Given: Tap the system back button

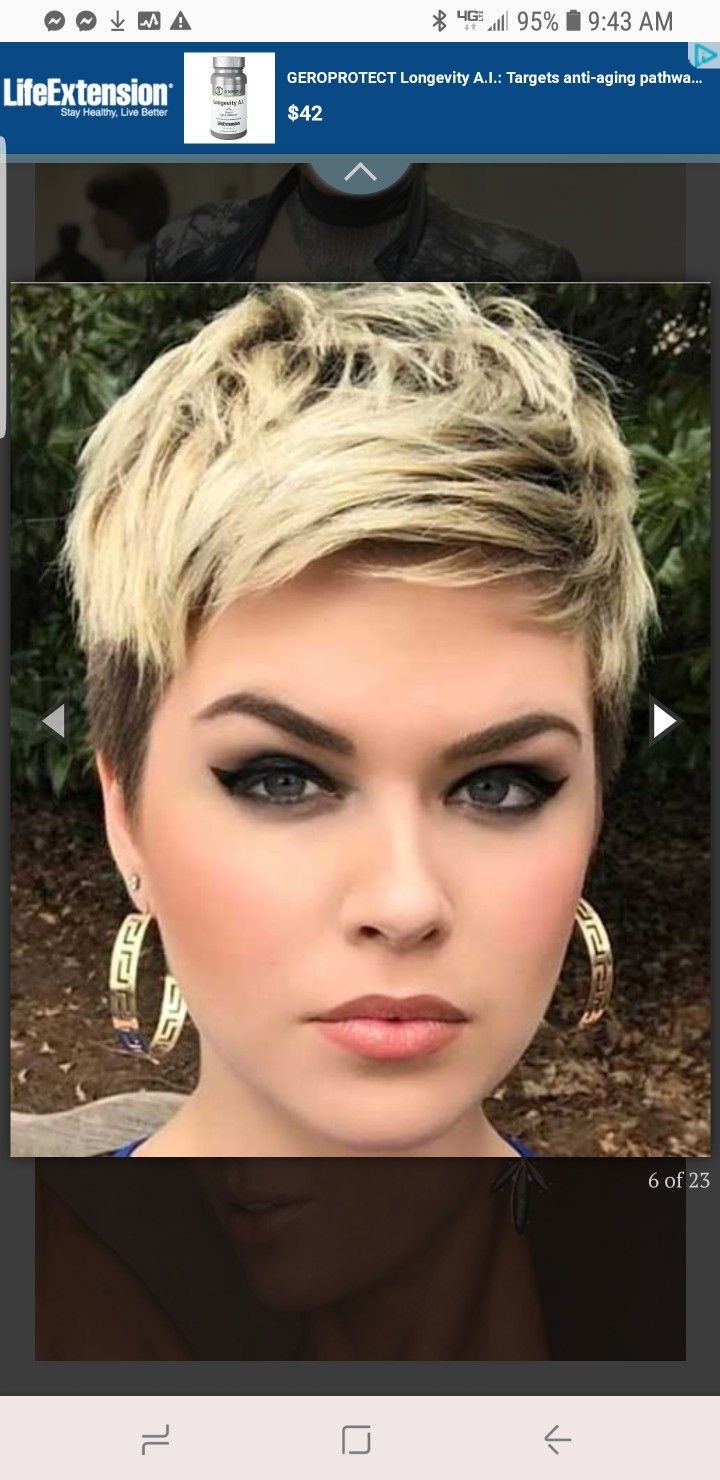Looking at the screenshot, I should tap(557, 1440).
